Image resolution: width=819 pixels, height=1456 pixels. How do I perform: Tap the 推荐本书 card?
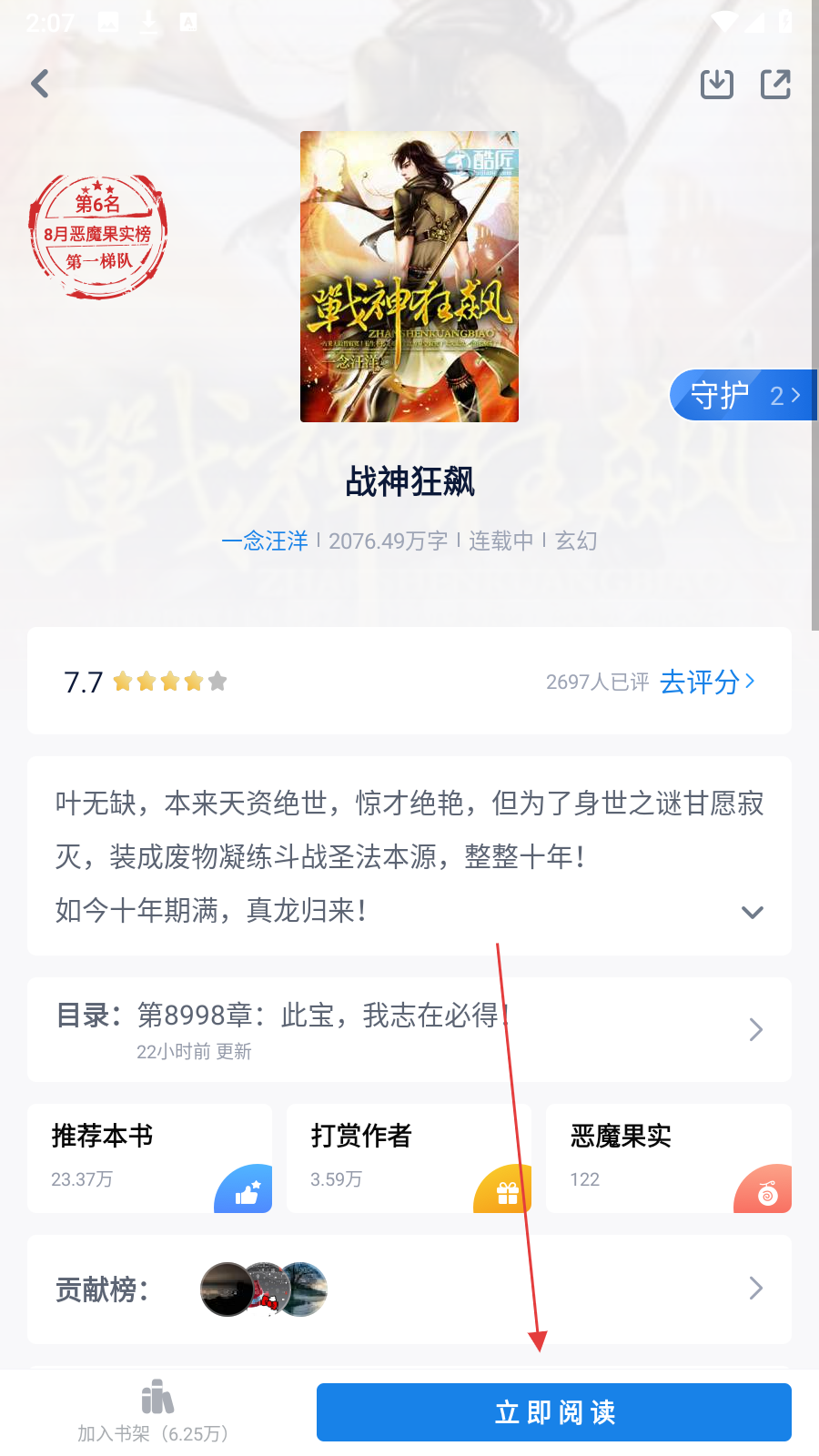(x=150, y=1158)
